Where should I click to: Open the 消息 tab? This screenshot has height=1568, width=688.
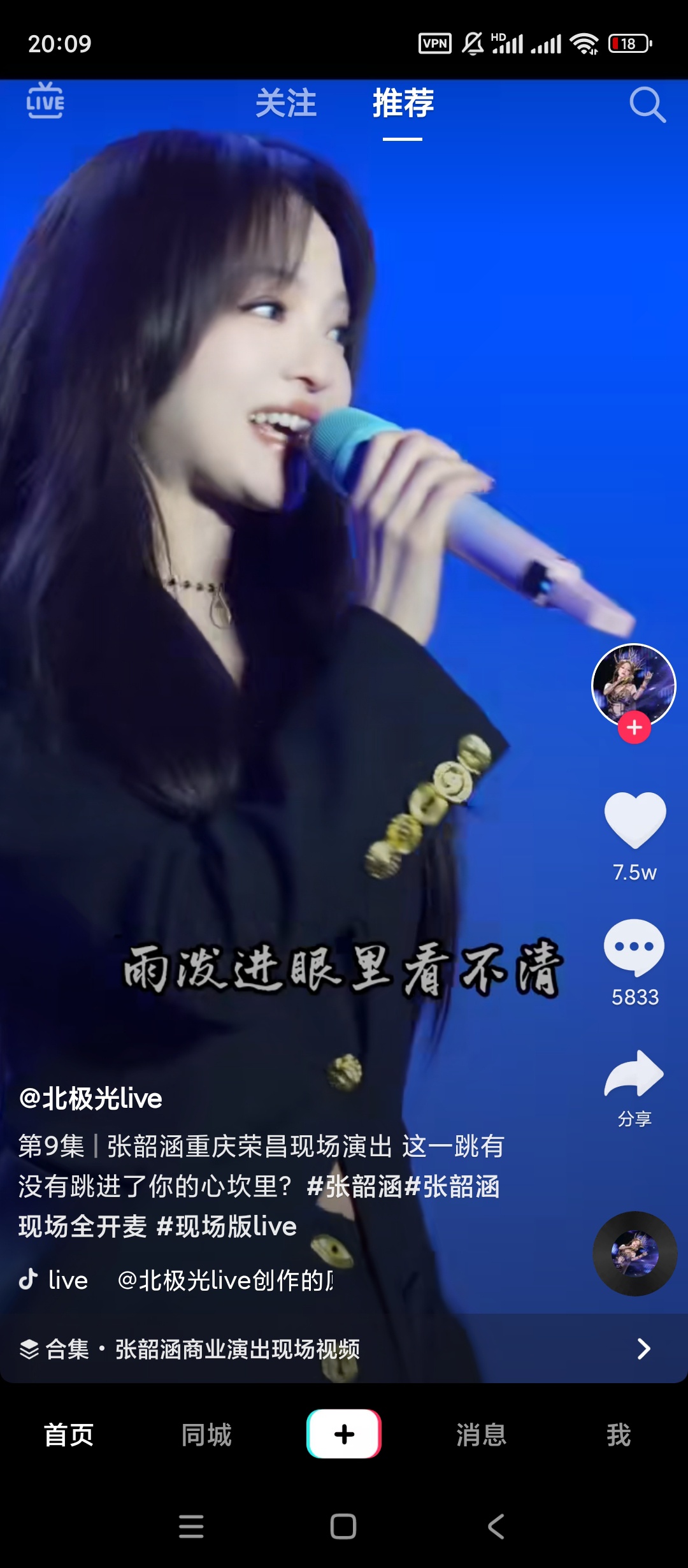click(x=482, y=1435)
